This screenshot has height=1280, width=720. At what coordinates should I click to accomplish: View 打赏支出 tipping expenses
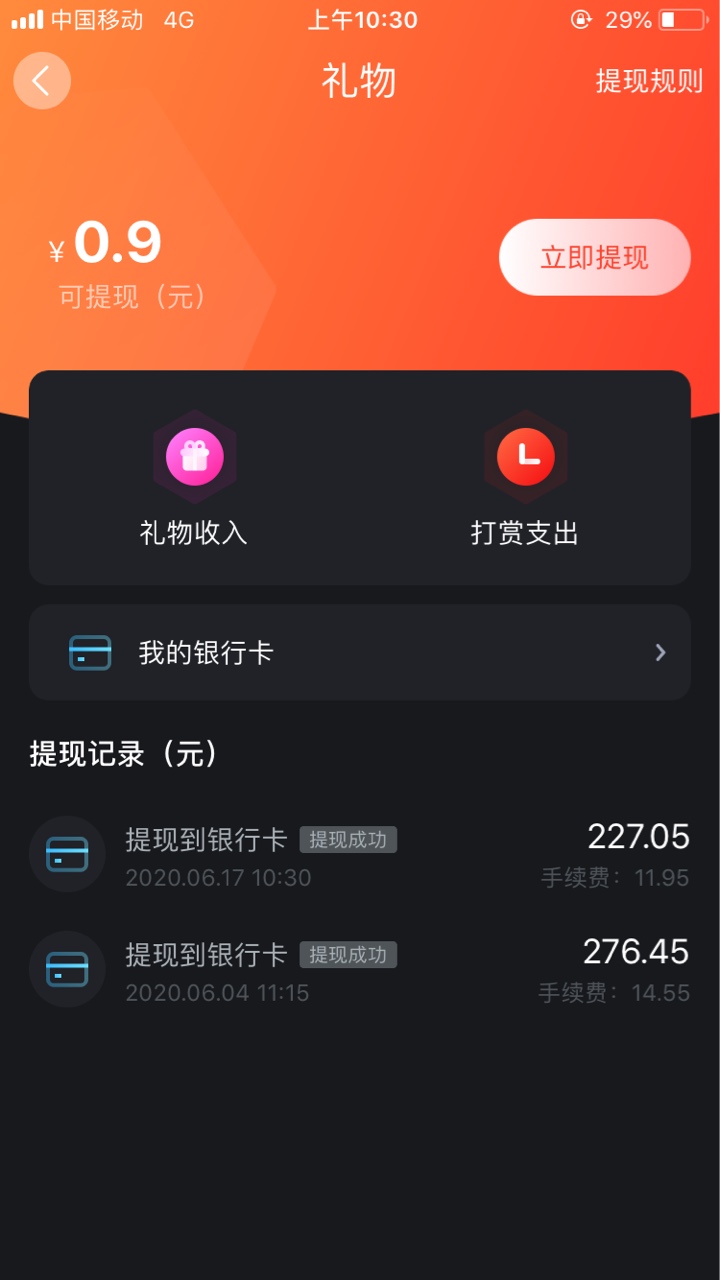525,480
